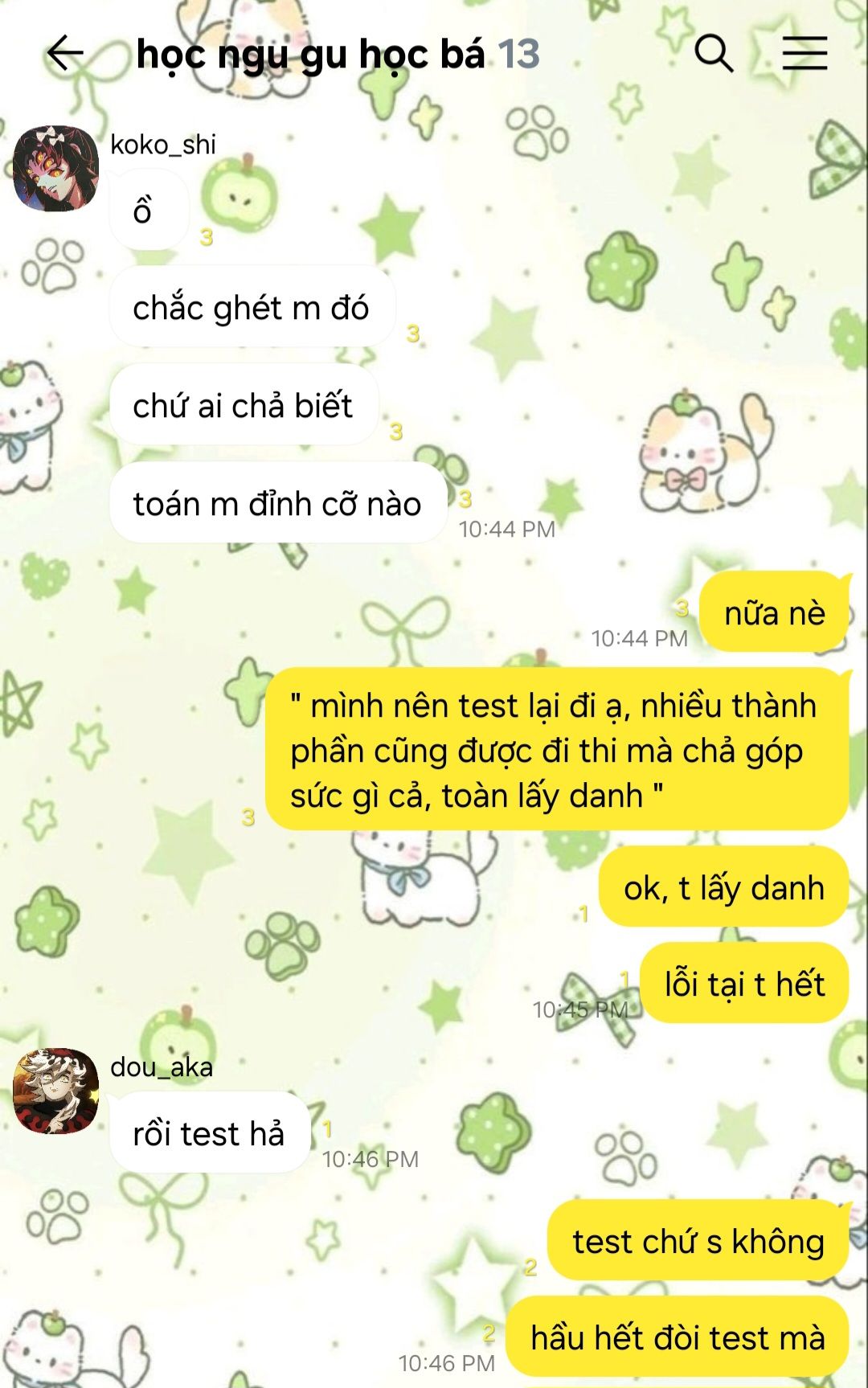Search within this chat
Screen dimensions: 868x1388
click(714, 54)
